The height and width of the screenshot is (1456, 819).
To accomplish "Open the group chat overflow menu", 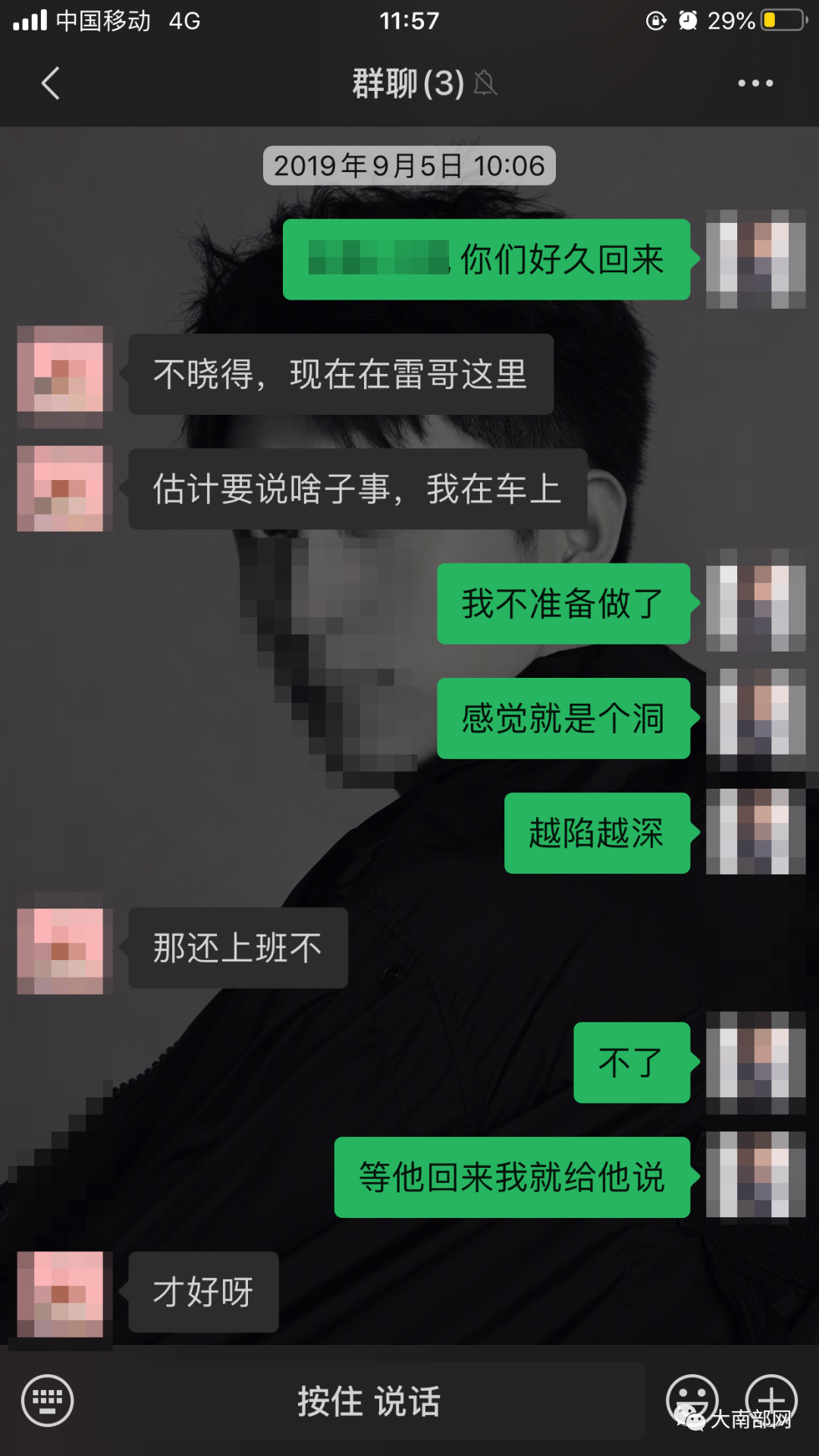I will [755, 83].
